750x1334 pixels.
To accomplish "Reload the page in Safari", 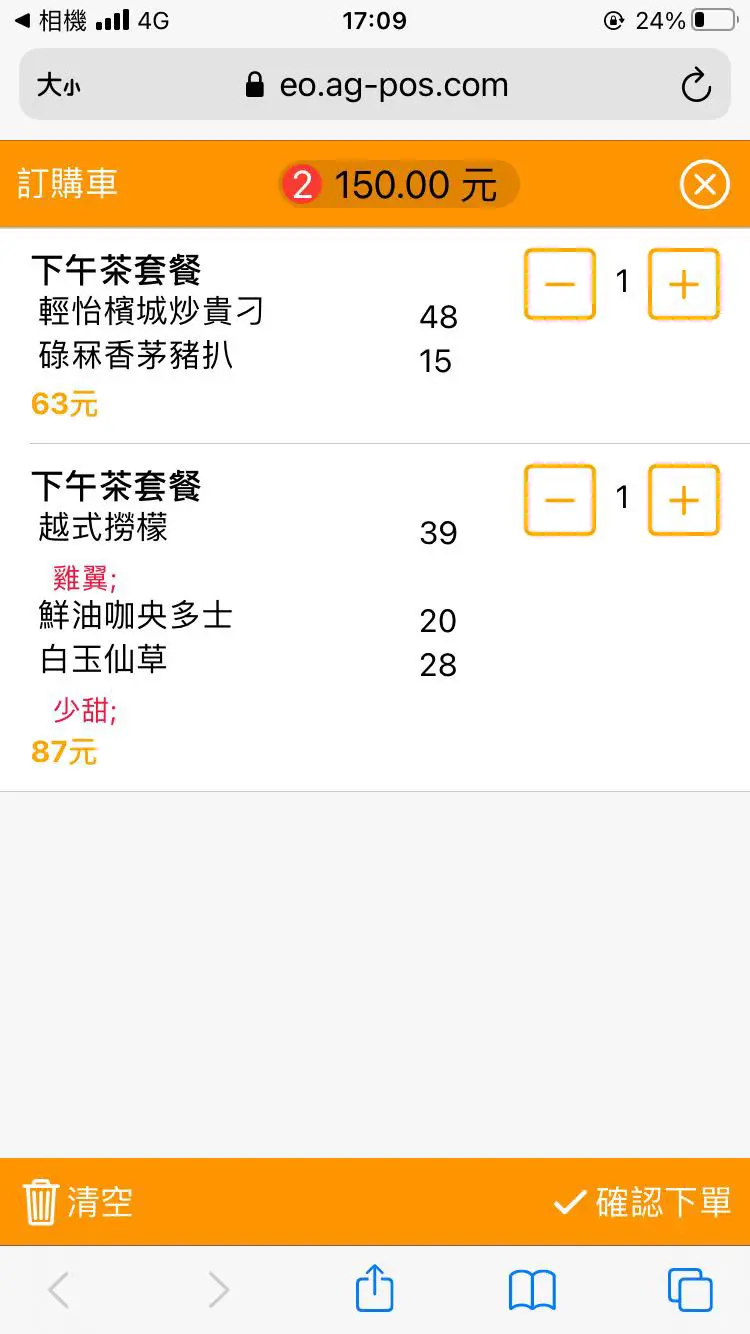I will (696, 86).
